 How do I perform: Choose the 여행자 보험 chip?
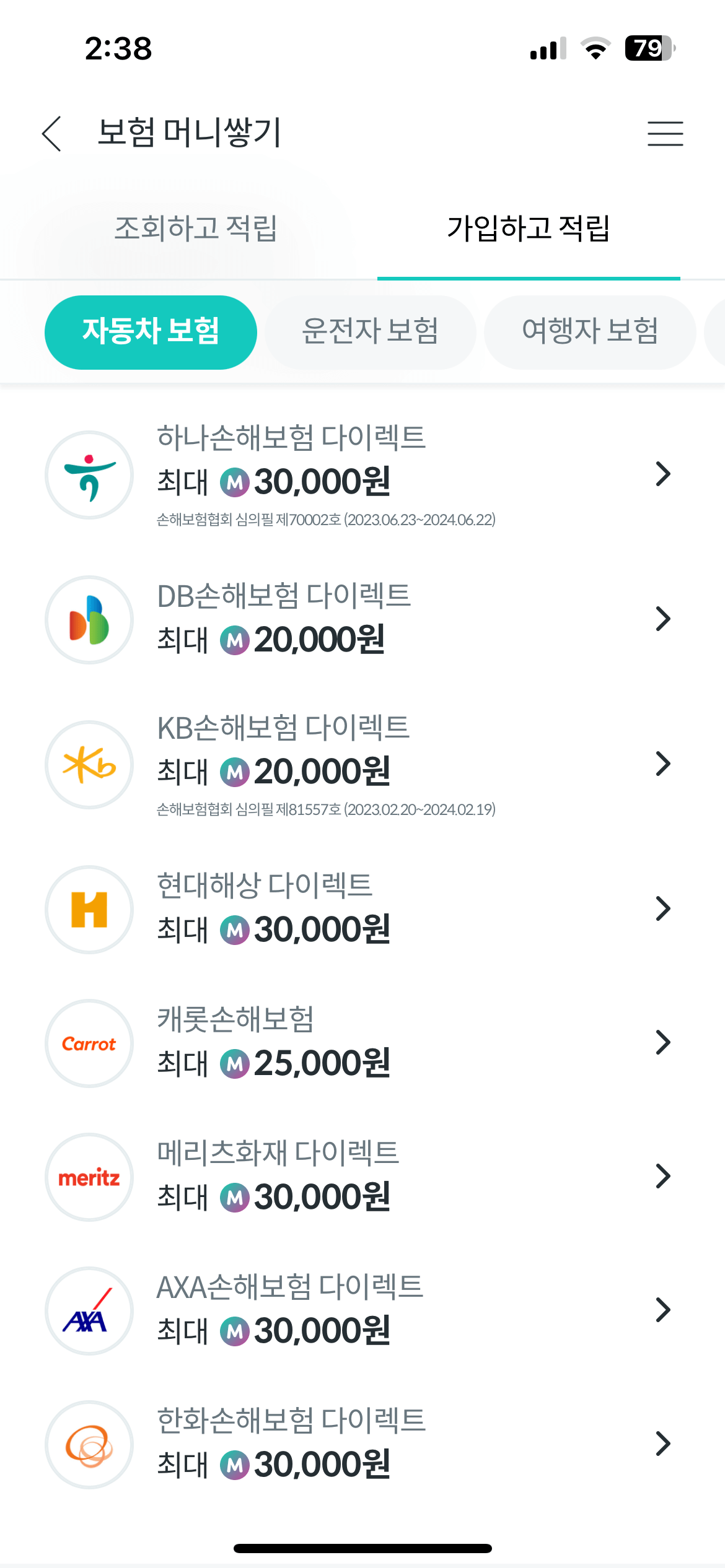[590, 332]
